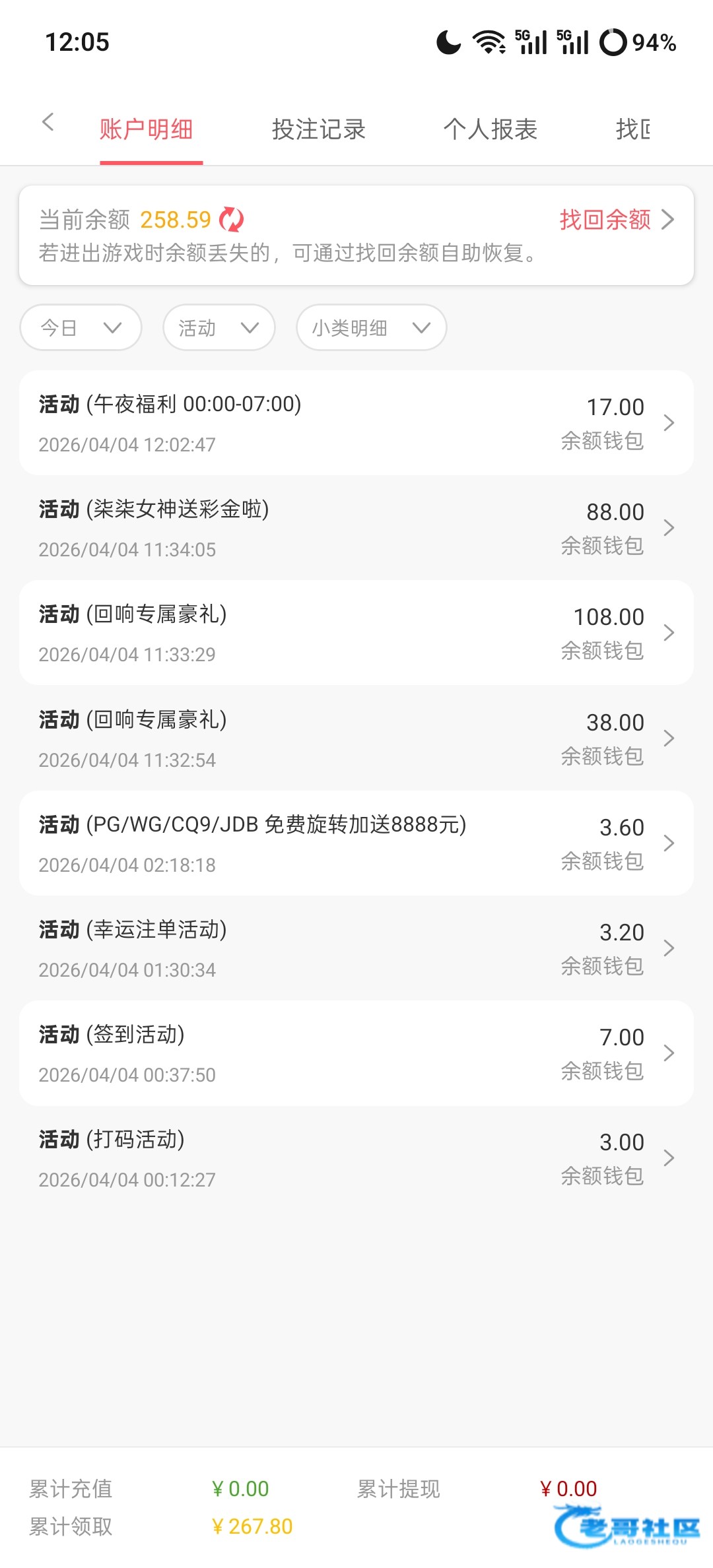The width and height of the screenshot is (713, 1568).
Task: Expand the 小类明细 filter
Action: 371,327
